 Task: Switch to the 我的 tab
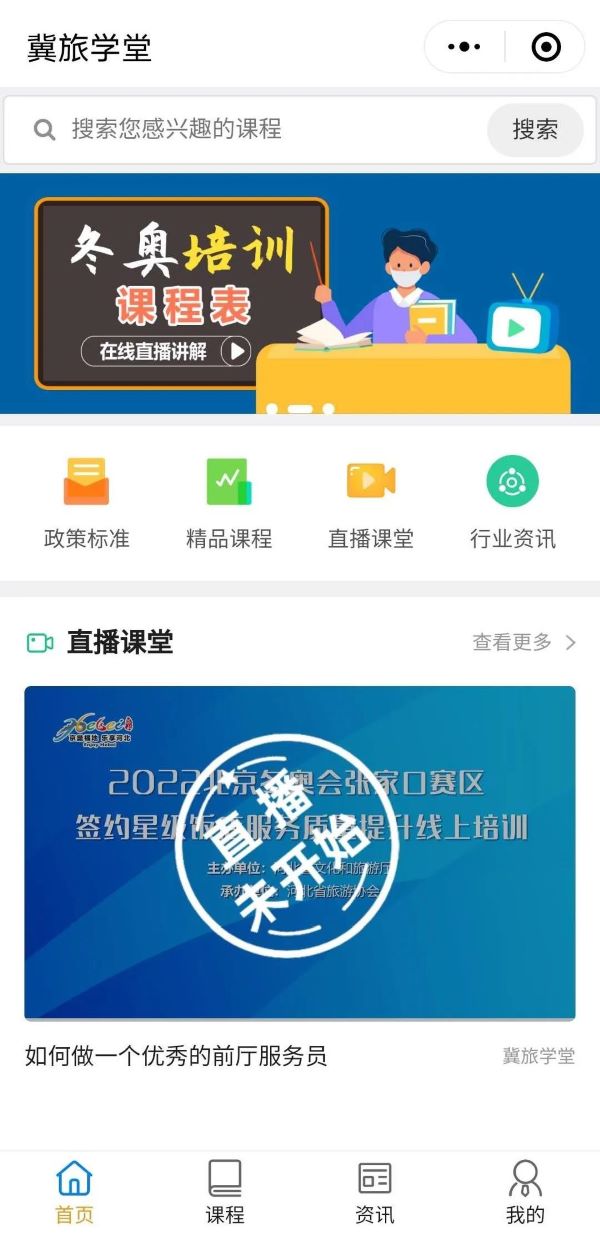525,1192
